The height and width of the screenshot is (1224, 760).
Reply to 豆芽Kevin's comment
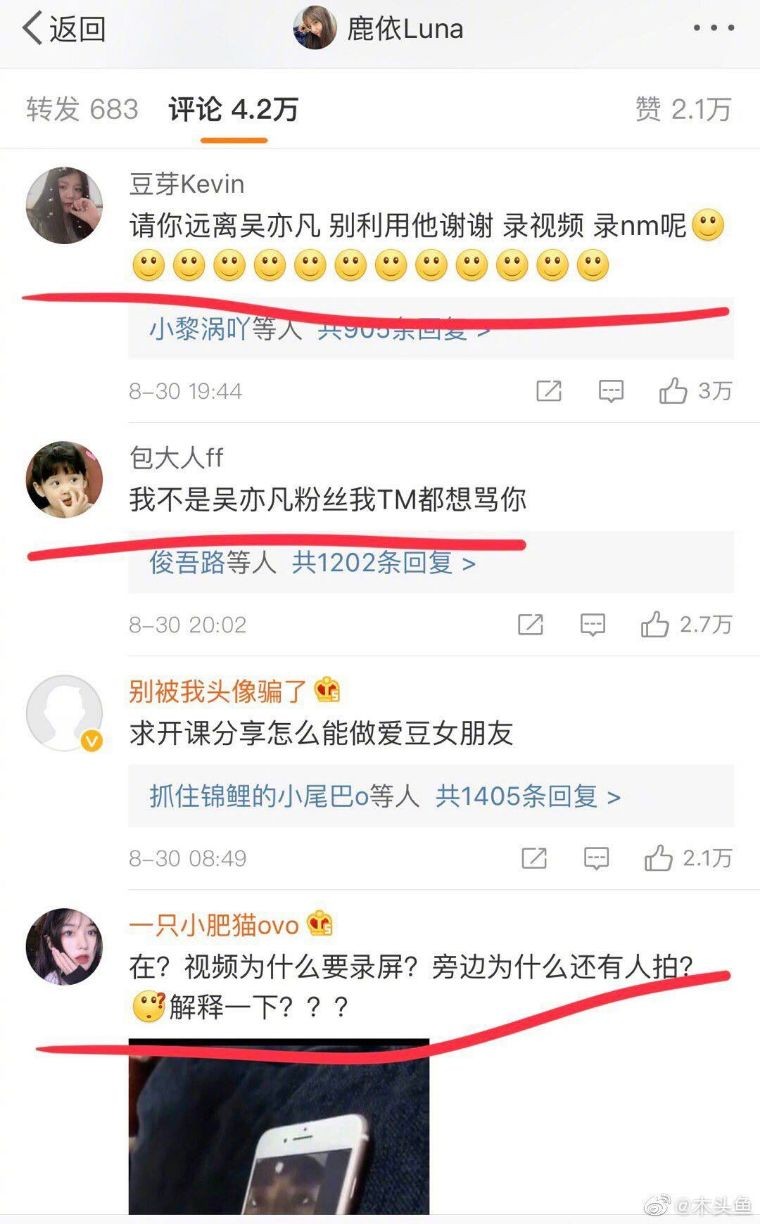(x=611, y=391)
